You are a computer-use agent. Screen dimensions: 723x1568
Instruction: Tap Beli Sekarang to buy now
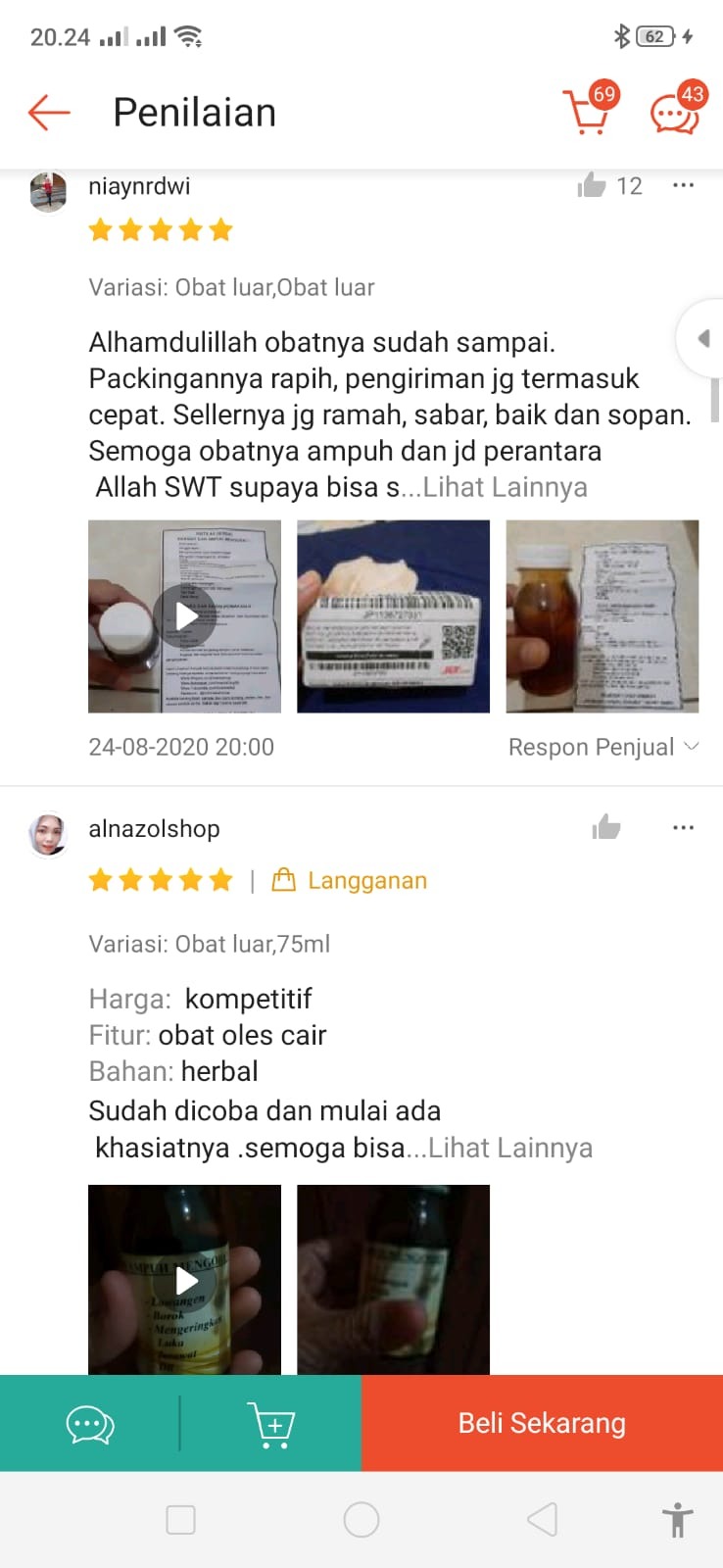(x=542, y=1423)
